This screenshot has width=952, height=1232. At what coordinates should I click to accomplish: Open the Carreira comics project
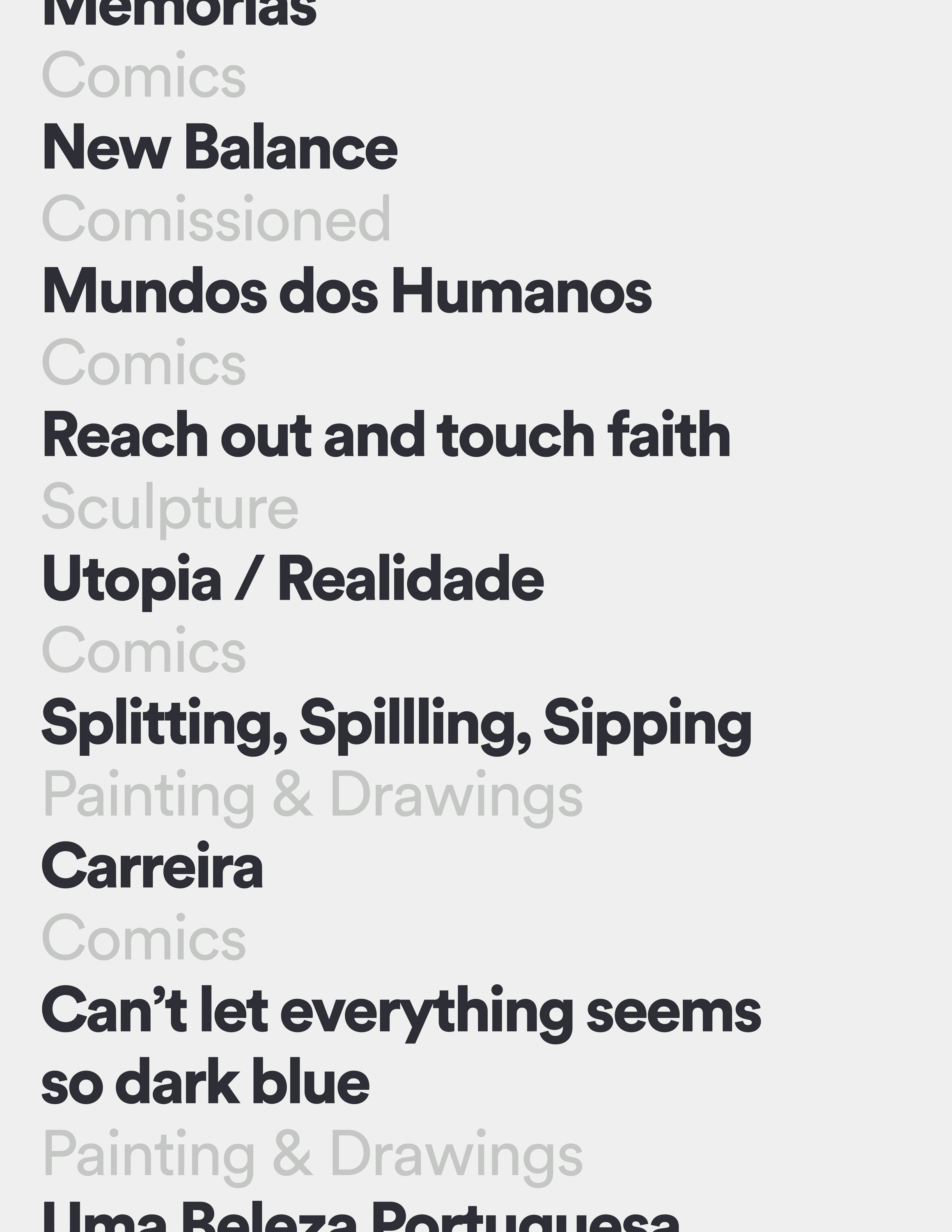152,868
